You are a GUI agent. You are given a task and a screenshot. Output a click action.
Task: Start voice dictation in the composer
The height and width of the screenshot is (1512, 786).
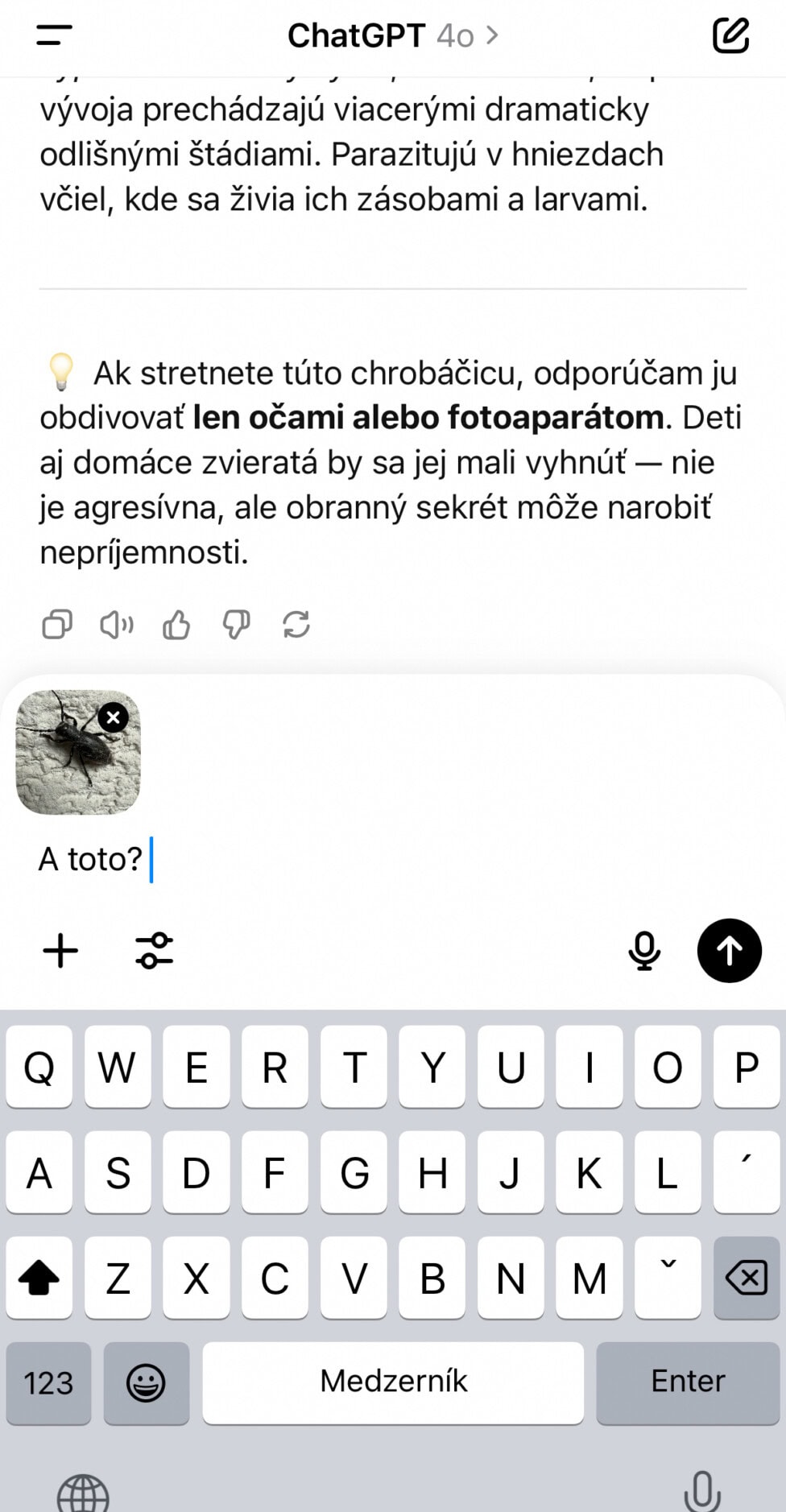tap(644, 951)
